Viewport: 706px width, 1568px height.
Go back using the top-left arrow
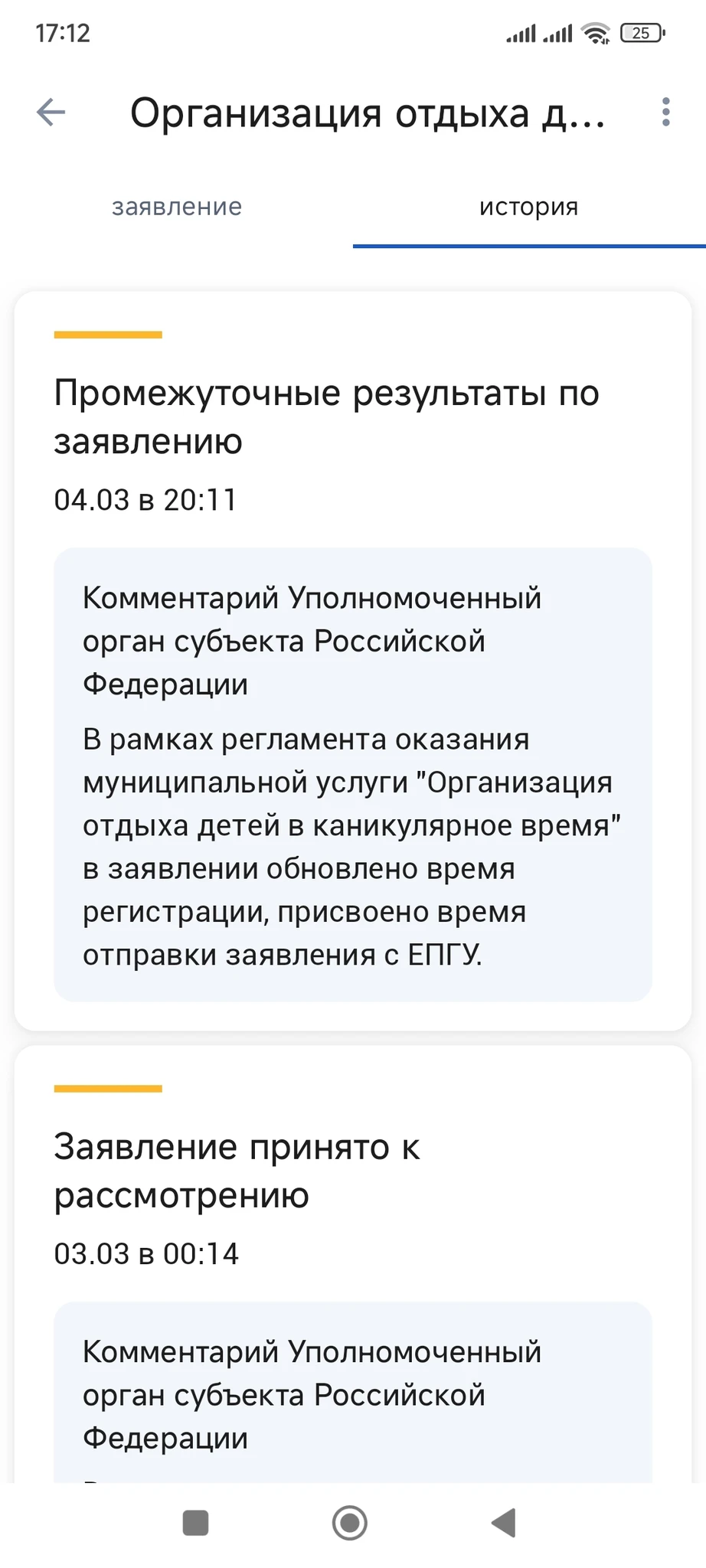pos(51,113)
